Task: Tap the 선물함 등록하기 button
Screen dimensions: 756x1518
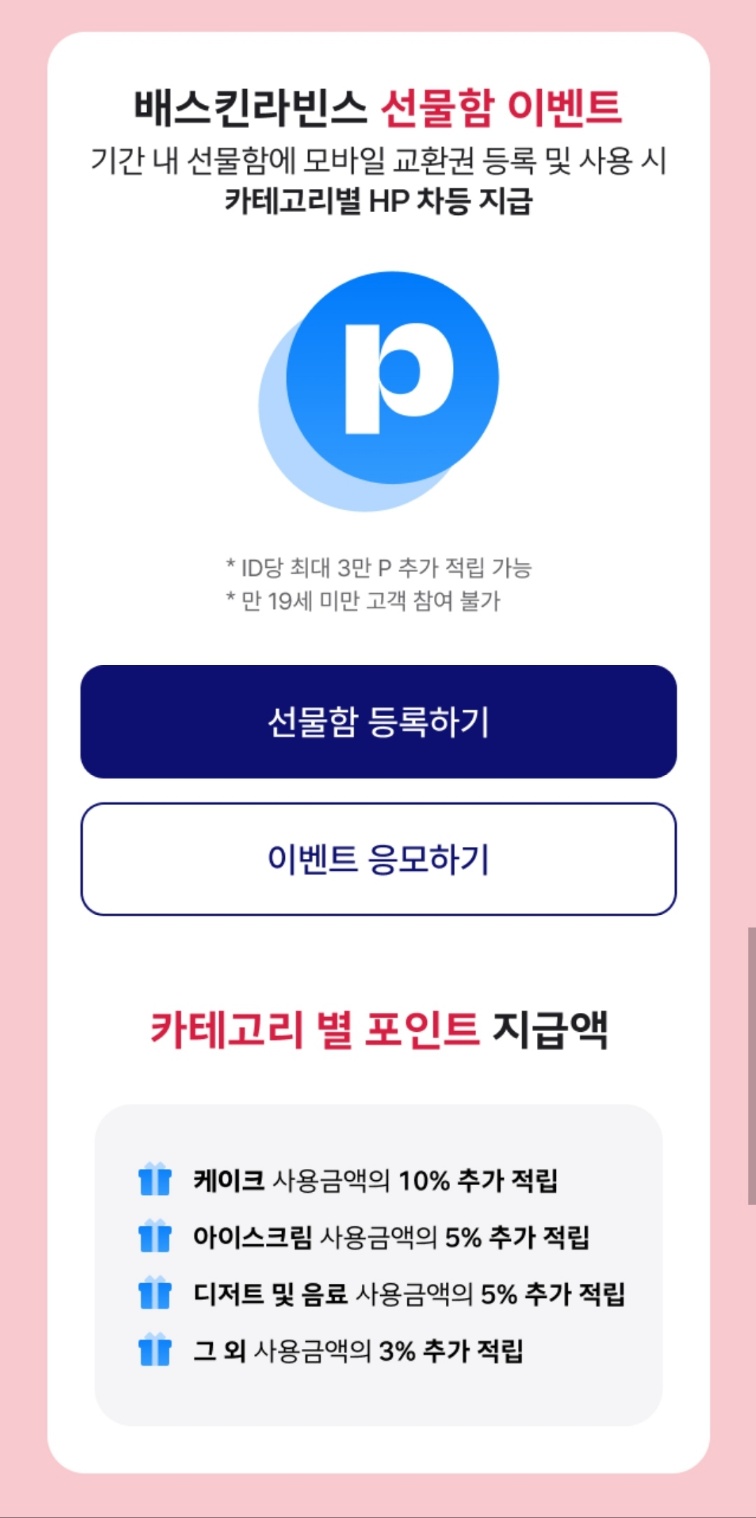Action: coord(378,721)
